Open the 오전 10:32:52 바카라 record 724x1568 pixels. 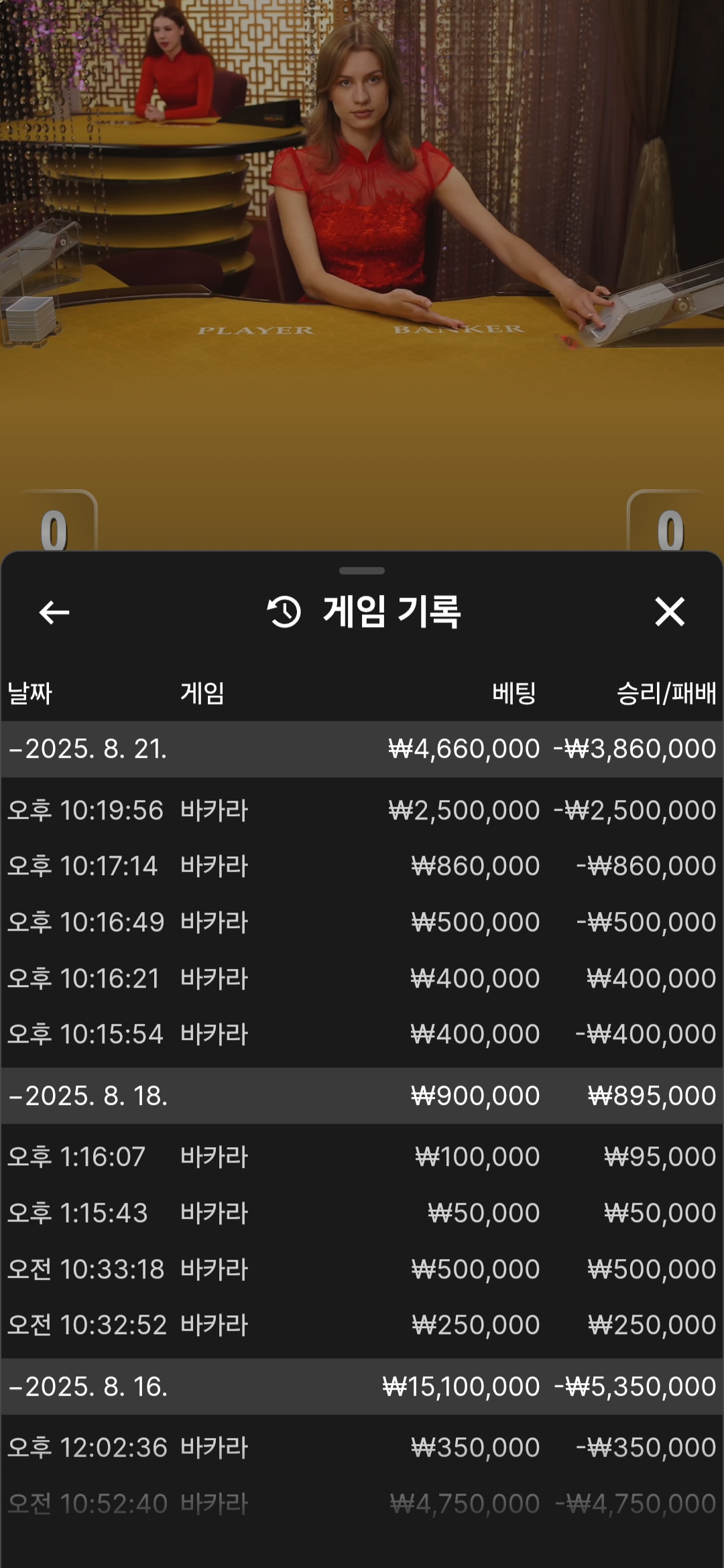tap(362, 1325)
